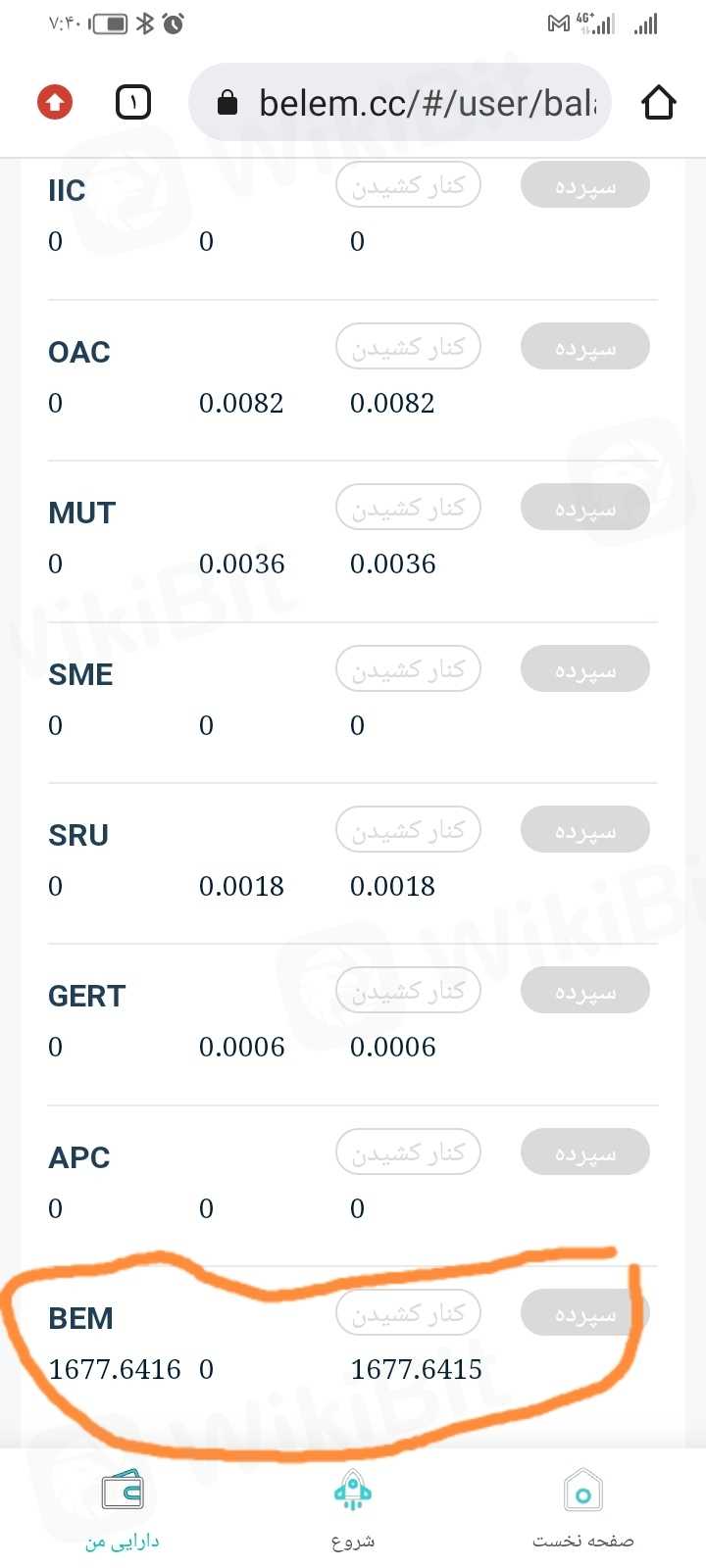706x1568 pixels.
Task: Tap the deposit button for IIC
Action: tap(584, 185)
